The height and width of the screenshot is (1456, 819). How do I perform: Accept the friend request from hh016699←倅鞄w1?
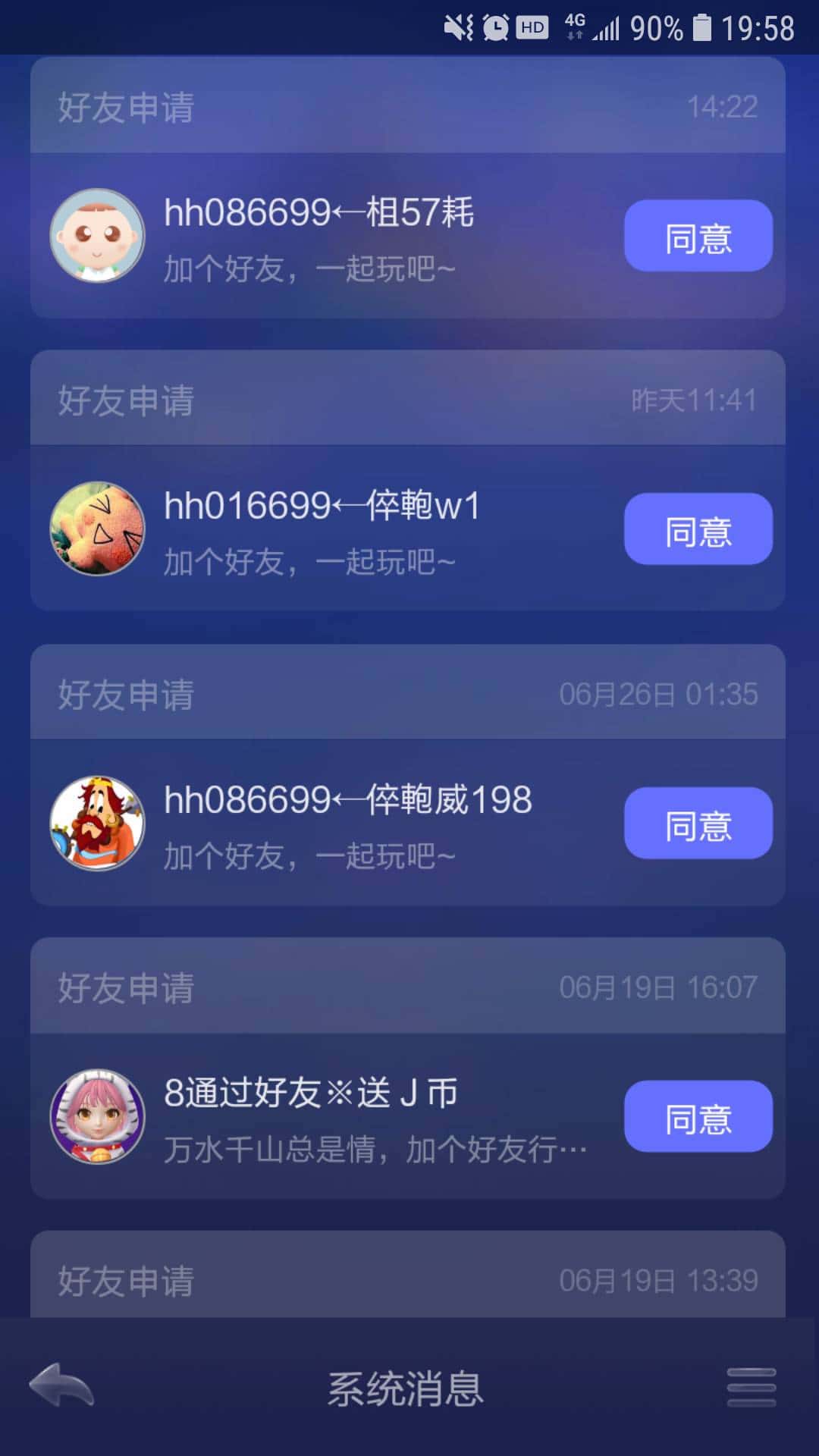tap(698, 529)
